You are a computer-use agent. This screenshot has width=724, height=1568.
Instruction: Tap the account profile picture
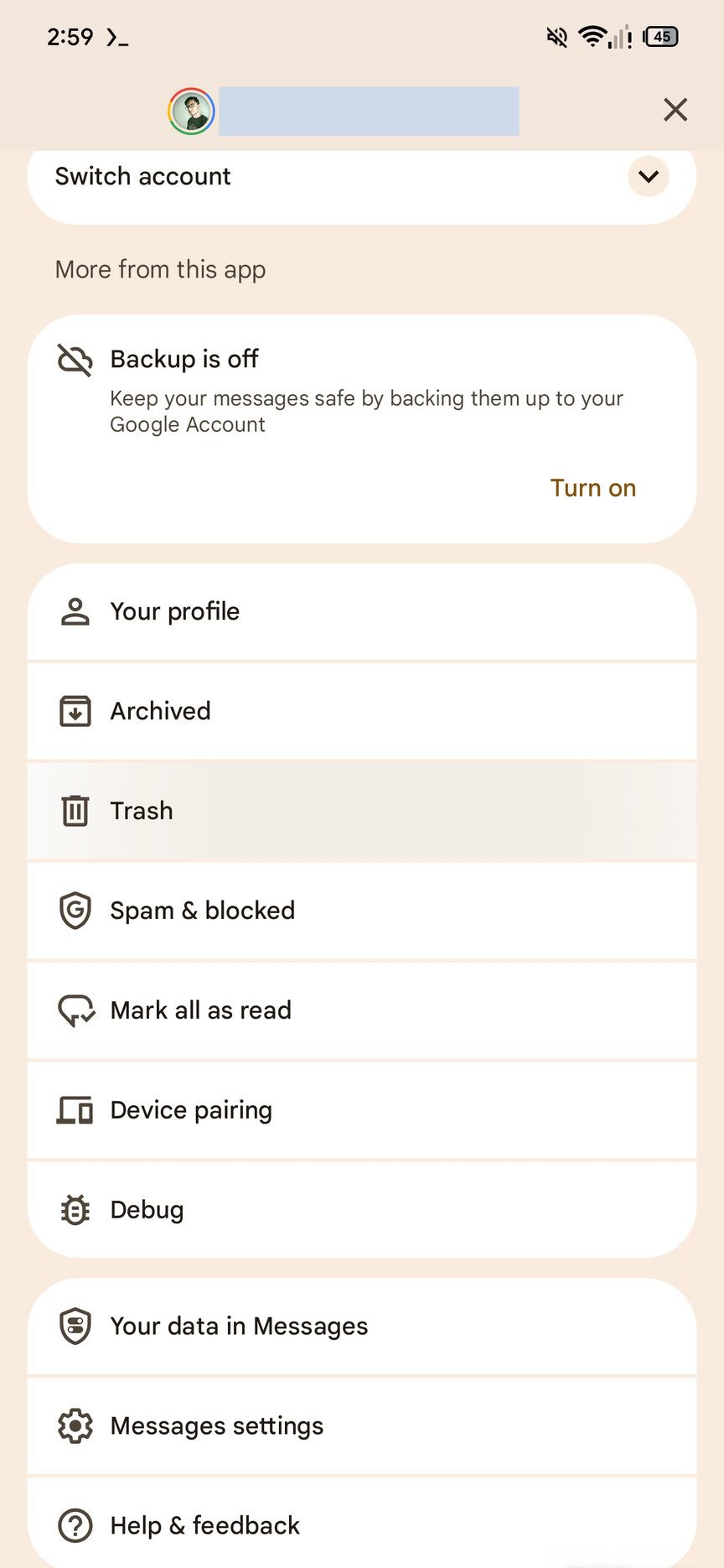tap(191, 112)
